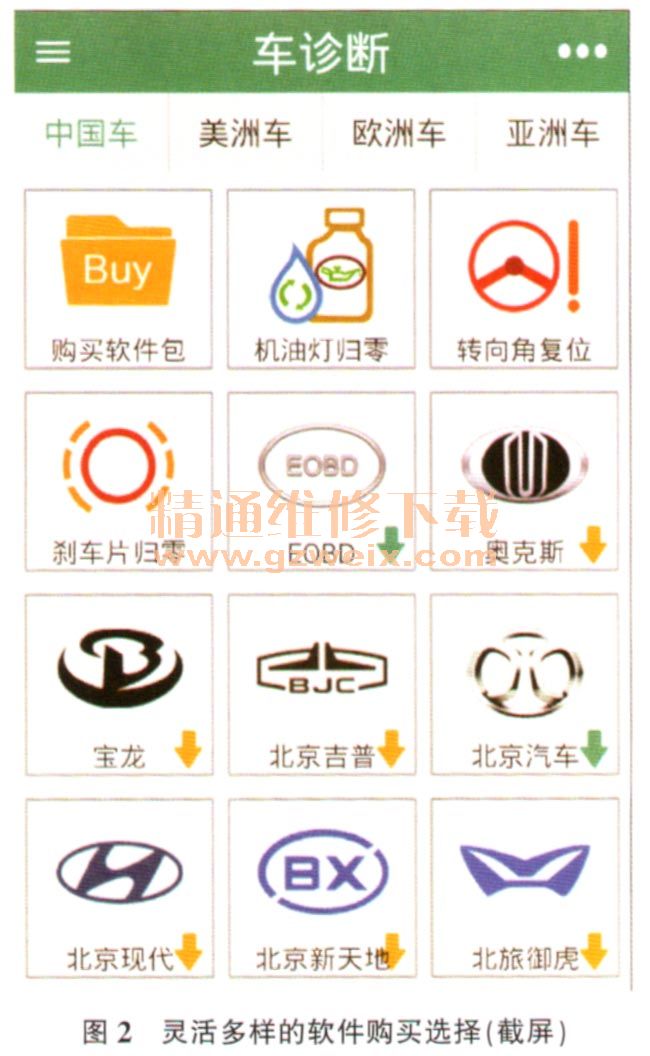Switch to the 欧洲车 tab
The image size is (650, 1056).
pyautogui.click(x=399, y=133)
